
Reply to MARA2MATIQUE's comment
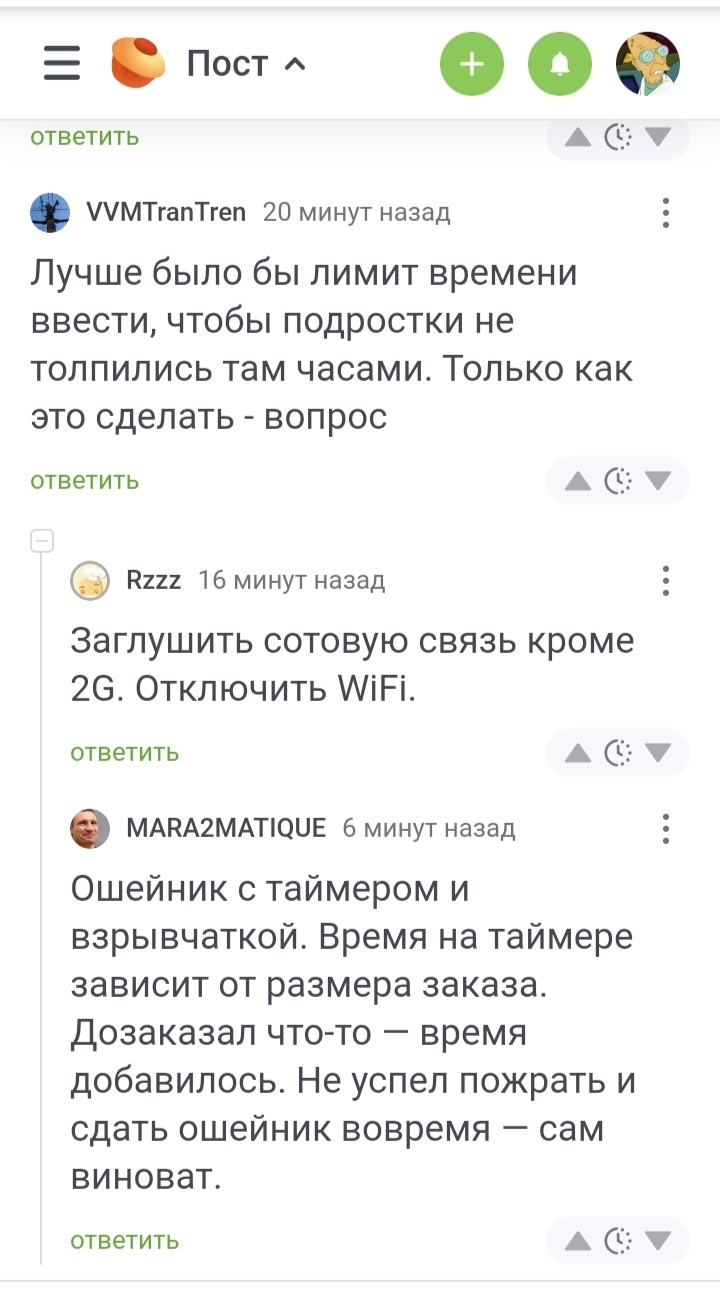[125, 1241]
